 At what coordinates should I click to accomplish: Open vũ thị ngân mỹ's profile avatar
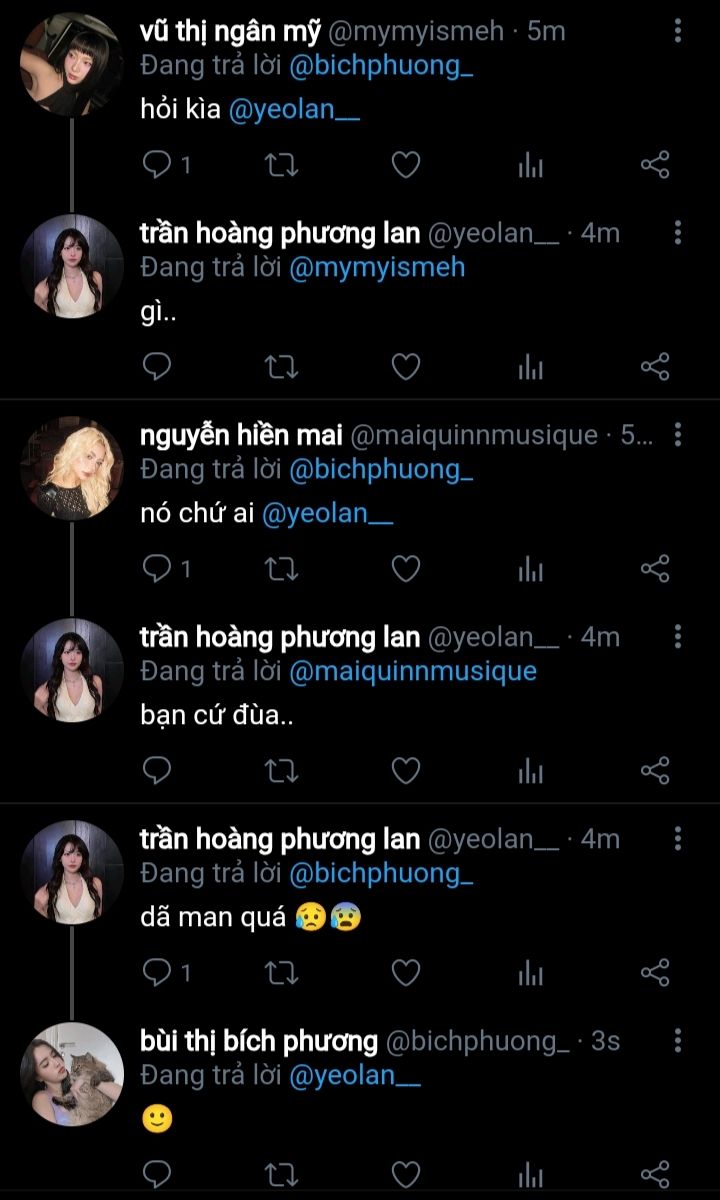(x=72, y=65)
